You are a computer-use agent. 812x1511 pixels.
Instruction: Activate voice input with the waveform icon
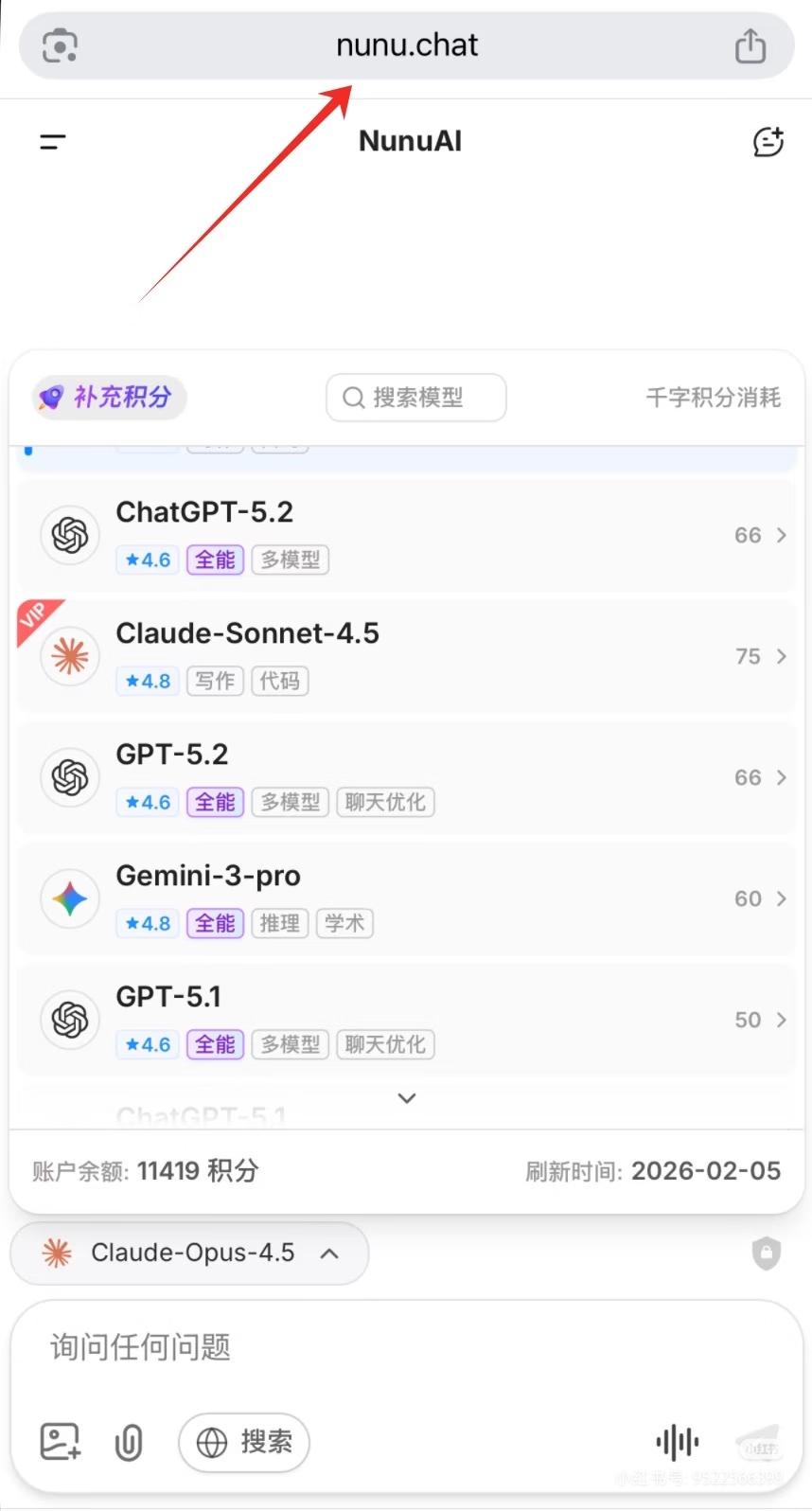coord(676,1442)
